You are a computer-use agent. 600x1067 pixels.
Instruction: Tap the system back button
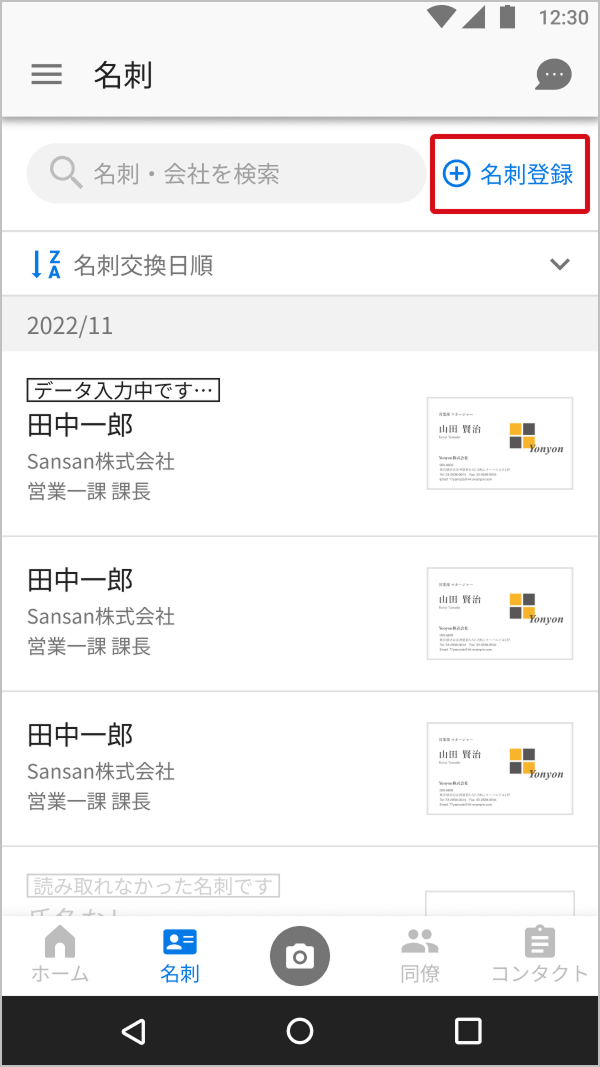[132, 1031]
